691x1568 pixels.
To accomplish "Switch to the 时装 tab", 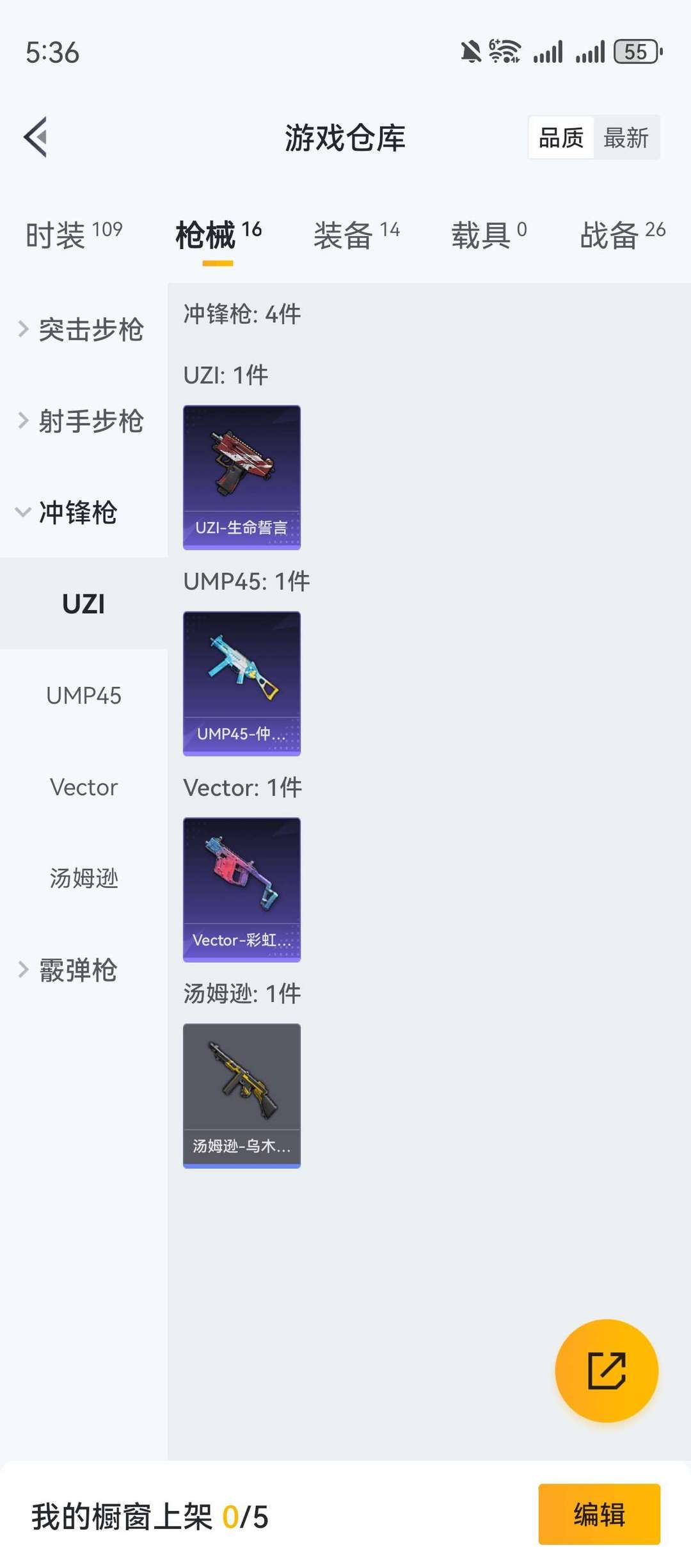I will pyautogui.click(x=74, y=235).
